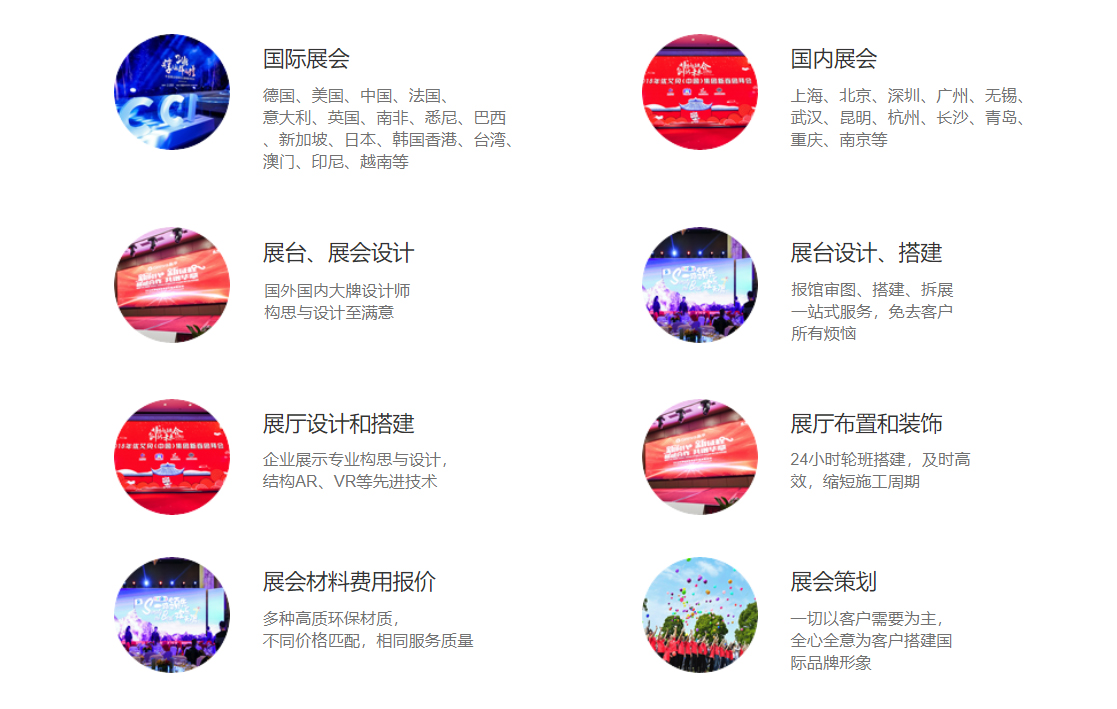Open the 国内展会 service item
Screen dimensions: 1117x709
click(x=833, y=59)
